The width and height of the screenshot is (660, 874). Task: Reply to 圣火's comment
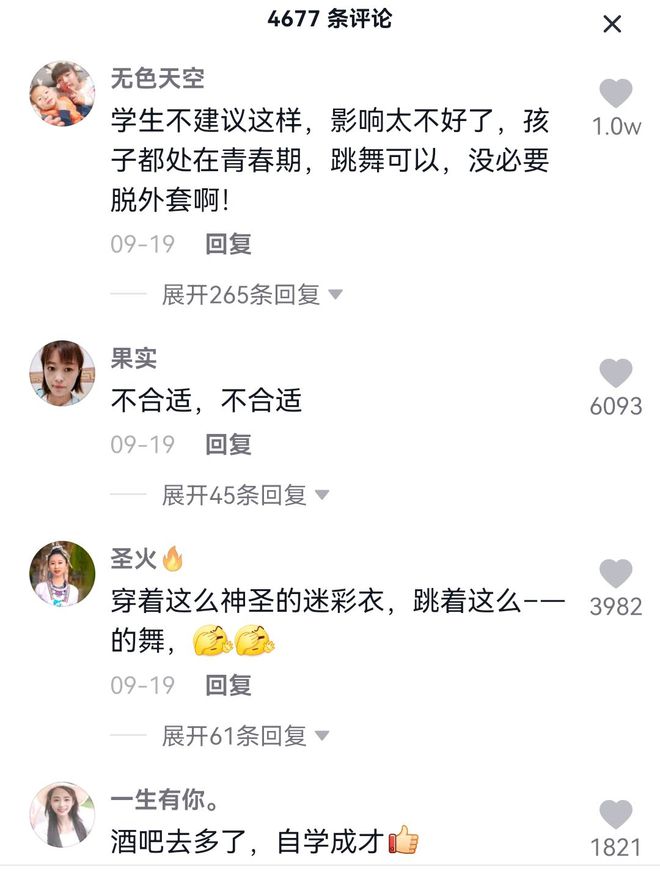[x=228, y=685]
